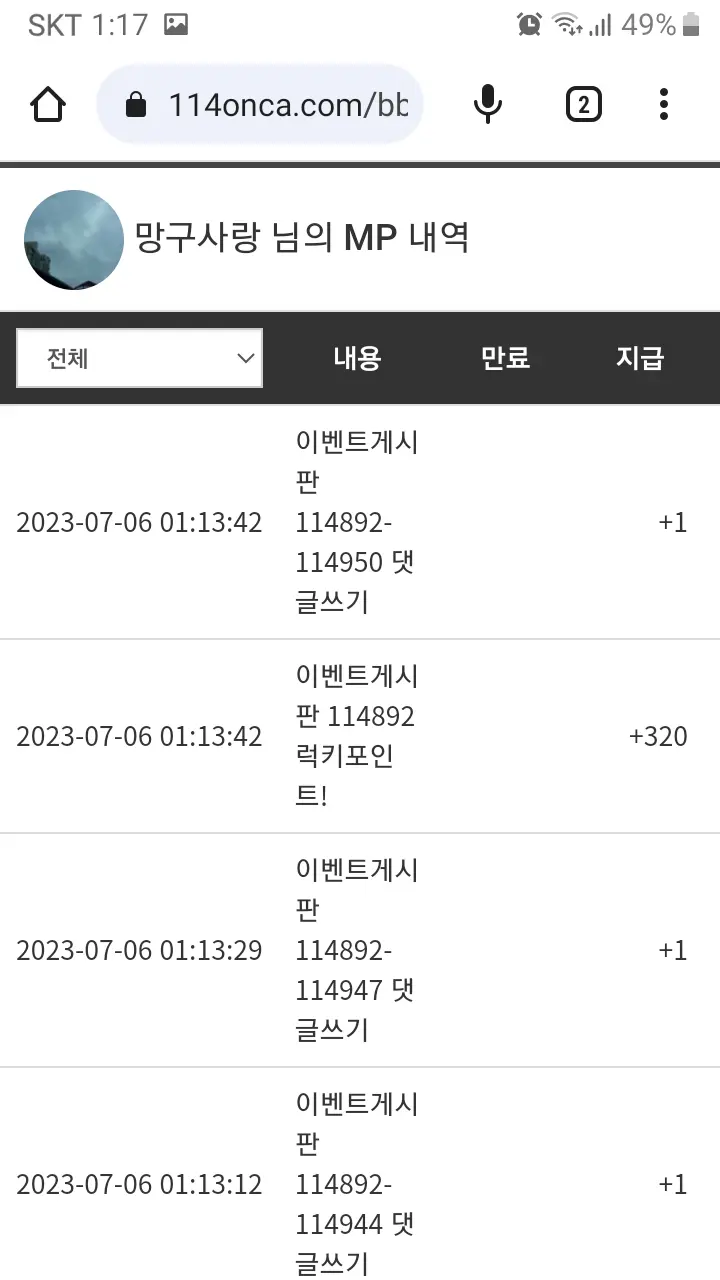
Task: Expand the 전체 filter dropdown
Action: (140, 358)
